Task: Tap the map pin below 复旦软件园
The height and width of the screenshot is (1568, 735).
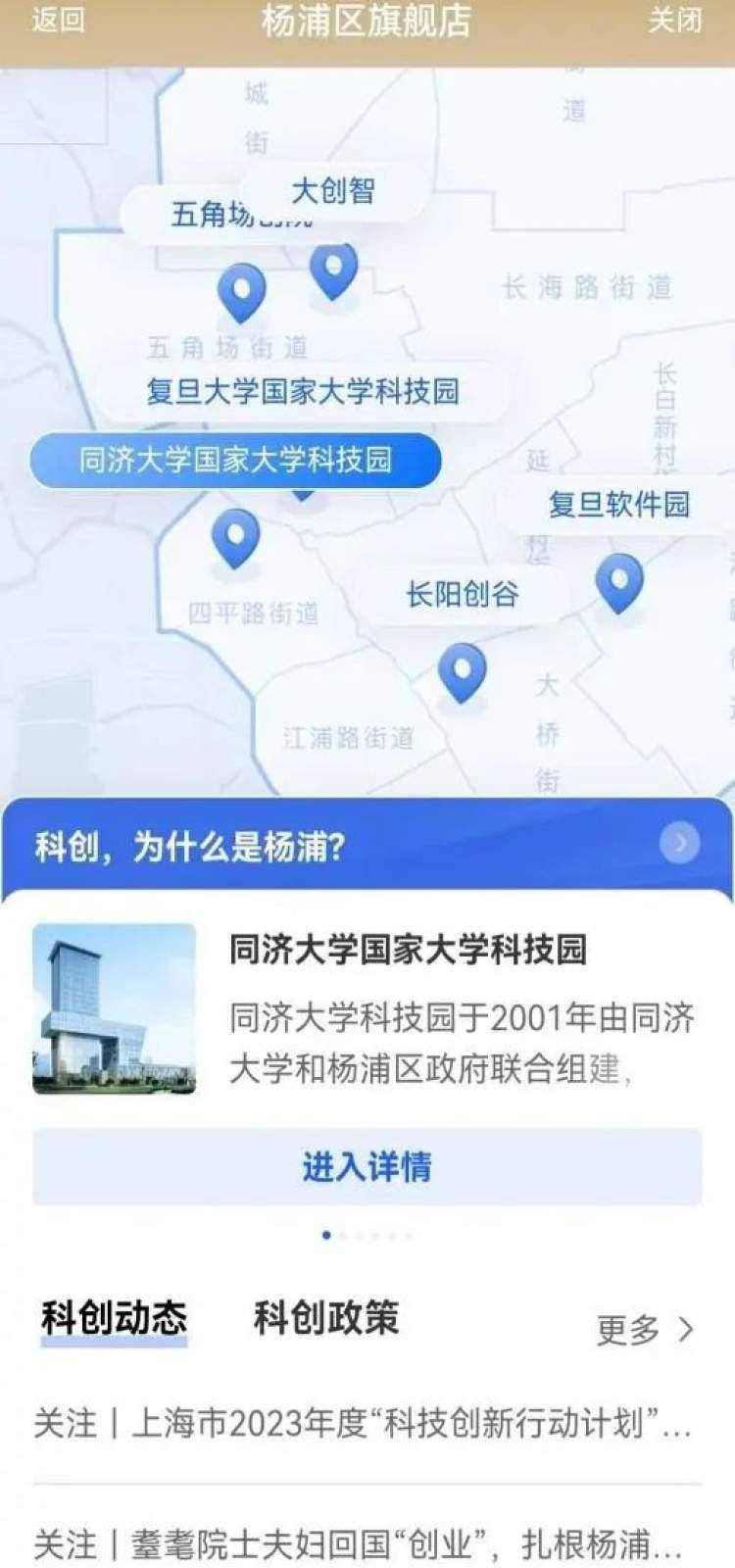Action: pos(619,581)
